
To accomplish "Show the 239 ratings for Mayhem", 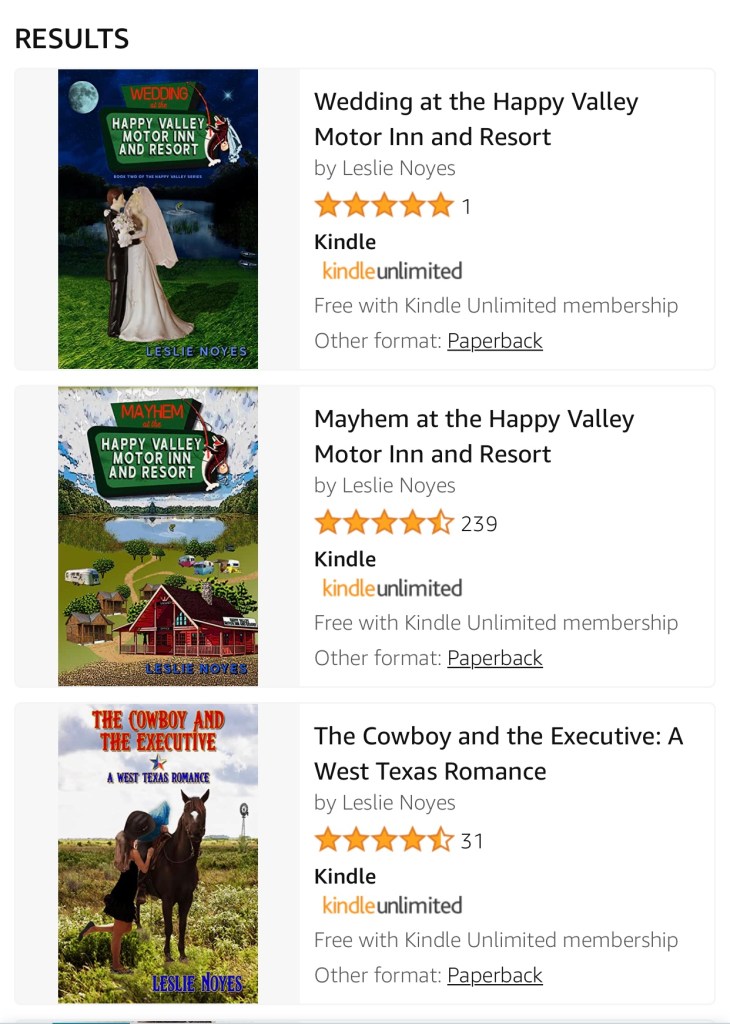I will click(478, 524).
